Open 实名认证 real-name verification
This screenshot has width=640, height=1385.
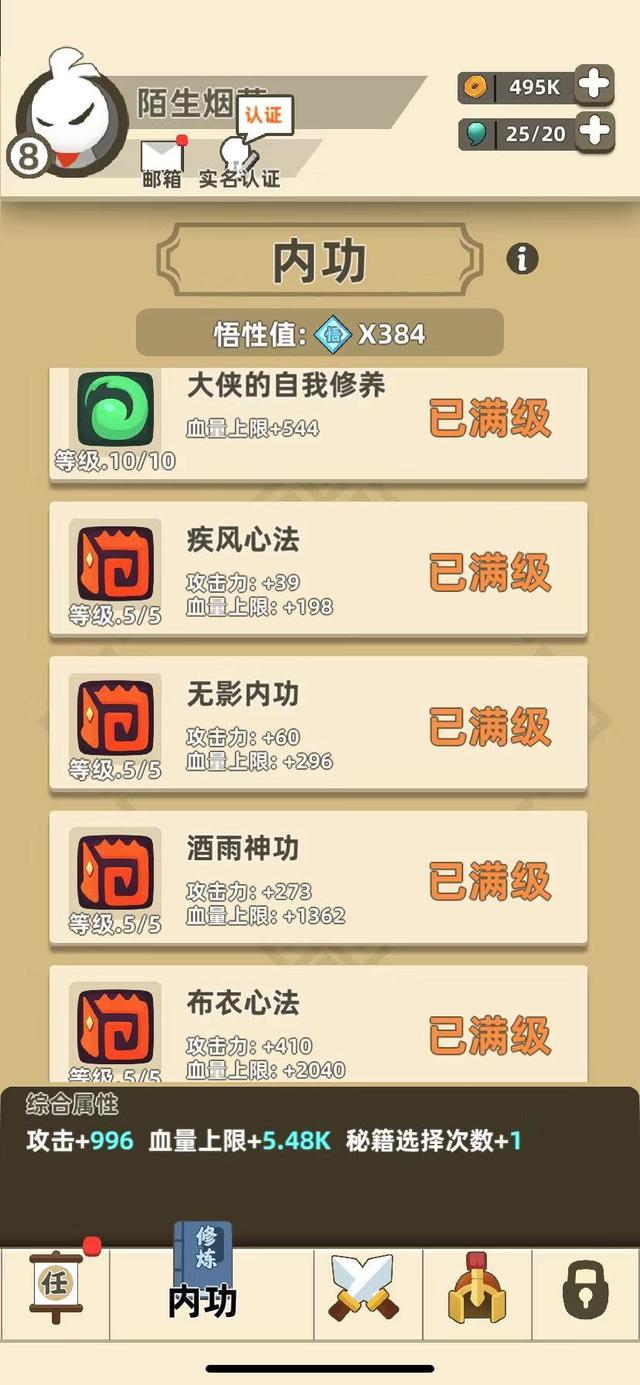click(x=240, y=160)
